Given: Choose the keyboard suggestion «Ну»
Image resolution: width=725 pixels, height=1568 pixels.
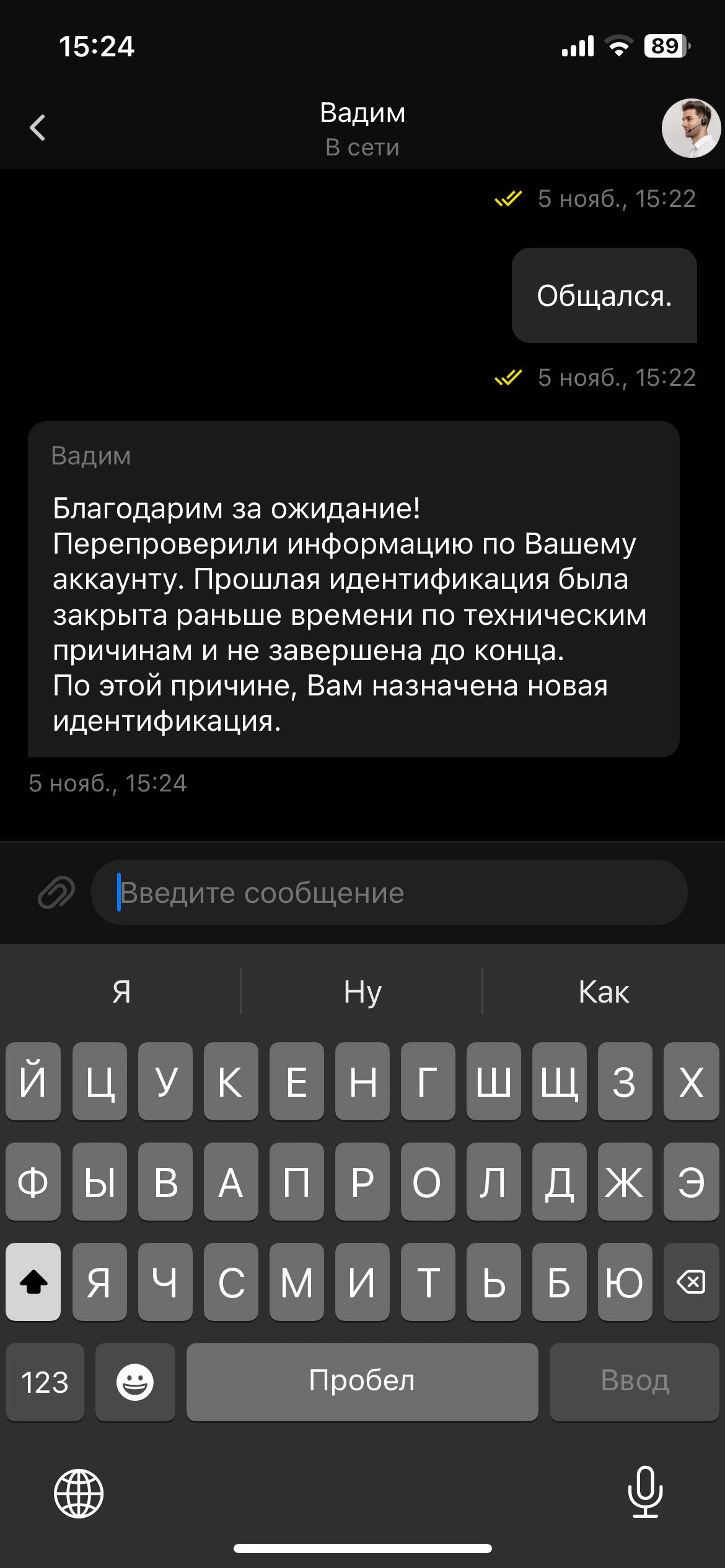Looking at the screenshot, I should [x=362, y=991].
